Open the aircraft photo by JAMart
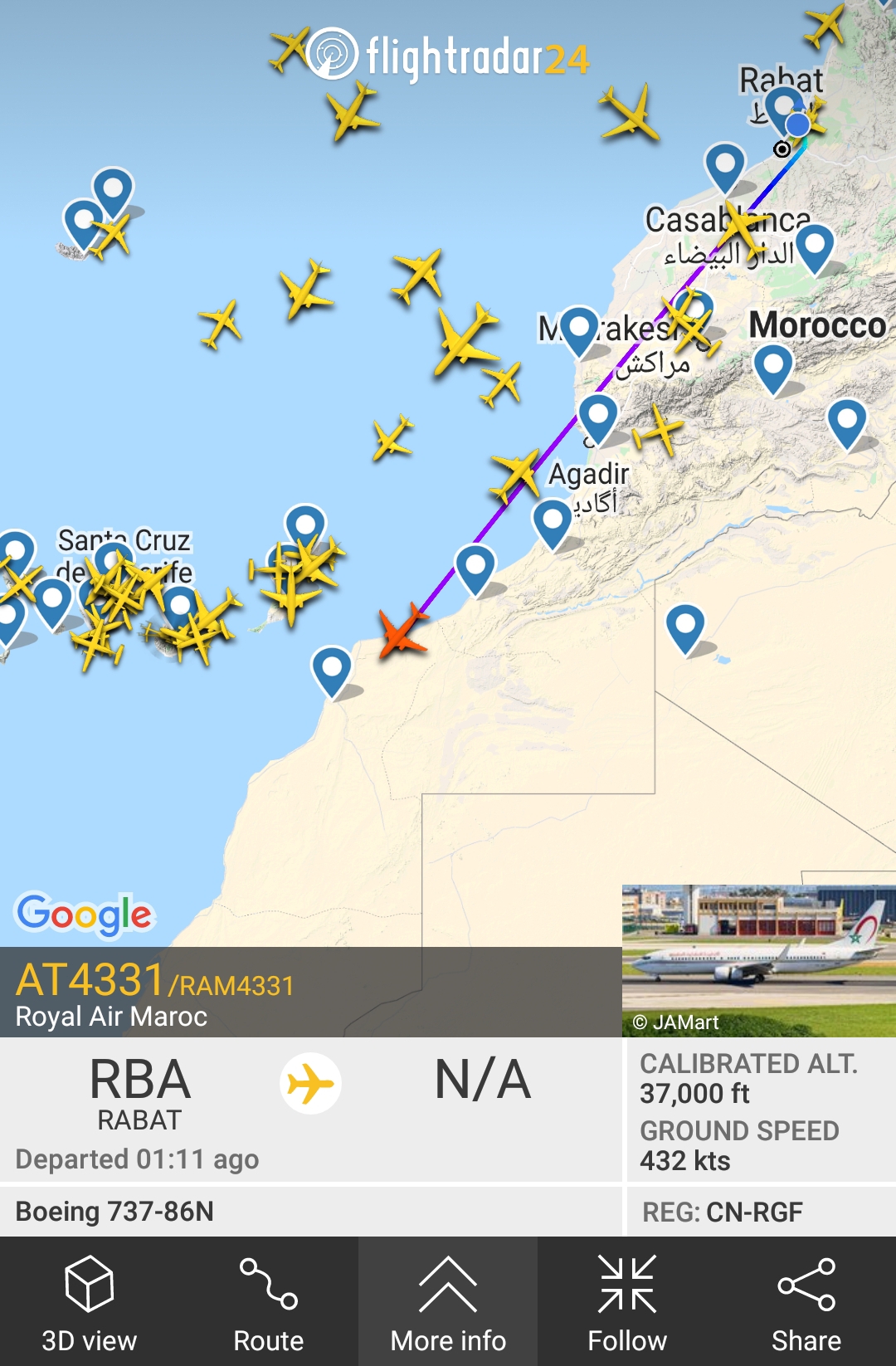The height and width of the screenshot is (1366, 896). click(x=758, y=960)
